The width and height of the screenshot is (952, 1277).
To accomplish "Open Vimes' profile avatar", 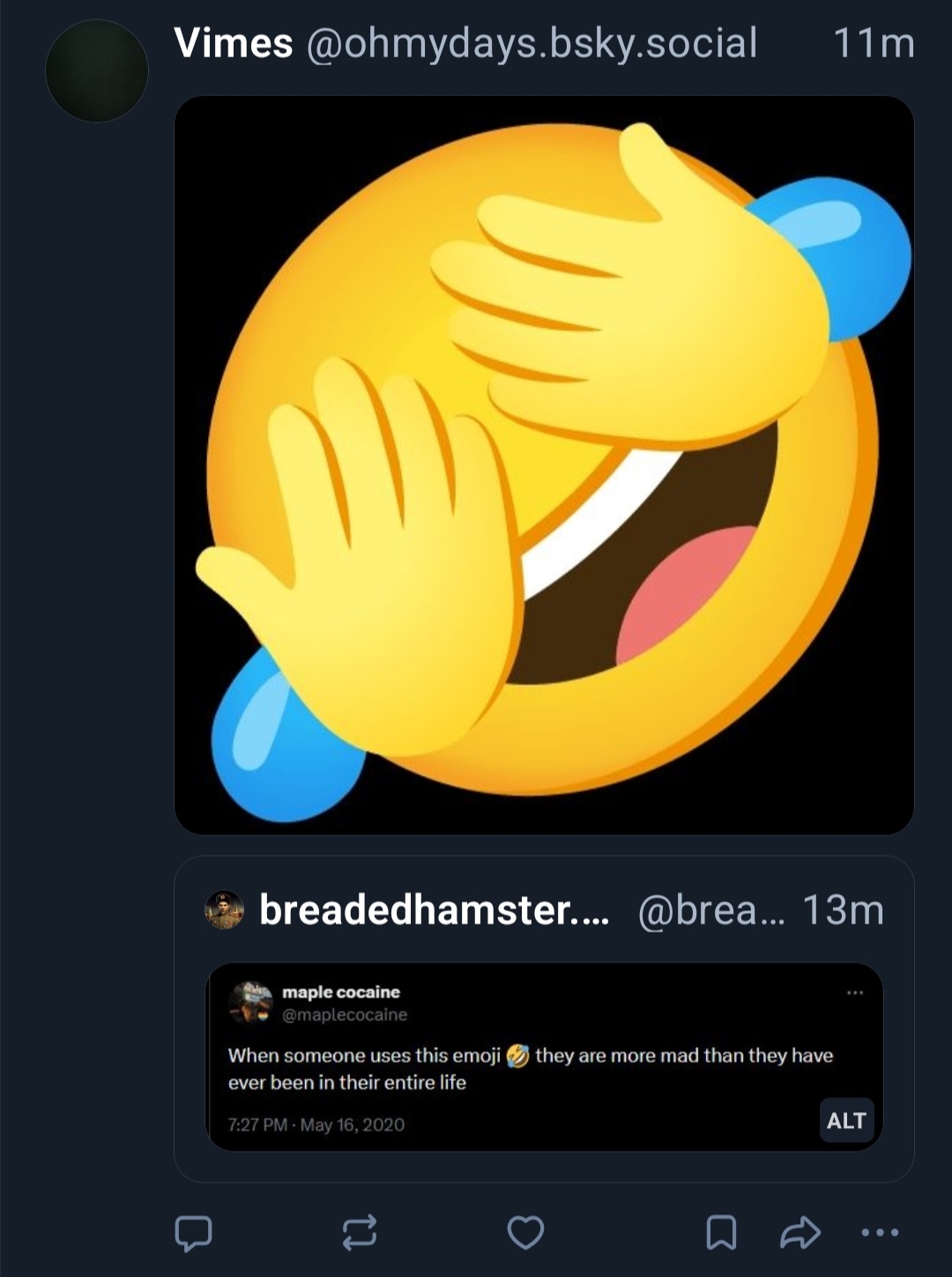I will coord(97,71).
